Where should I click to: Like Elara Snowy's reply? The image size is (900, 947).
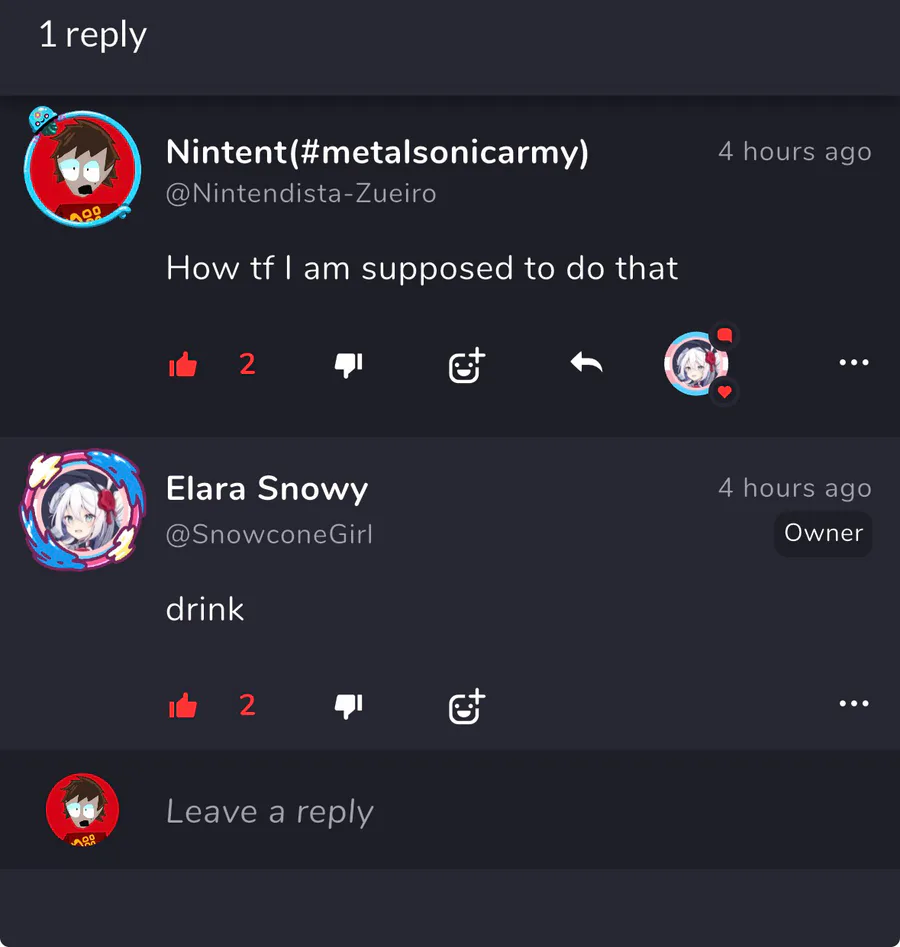[183, 707]
